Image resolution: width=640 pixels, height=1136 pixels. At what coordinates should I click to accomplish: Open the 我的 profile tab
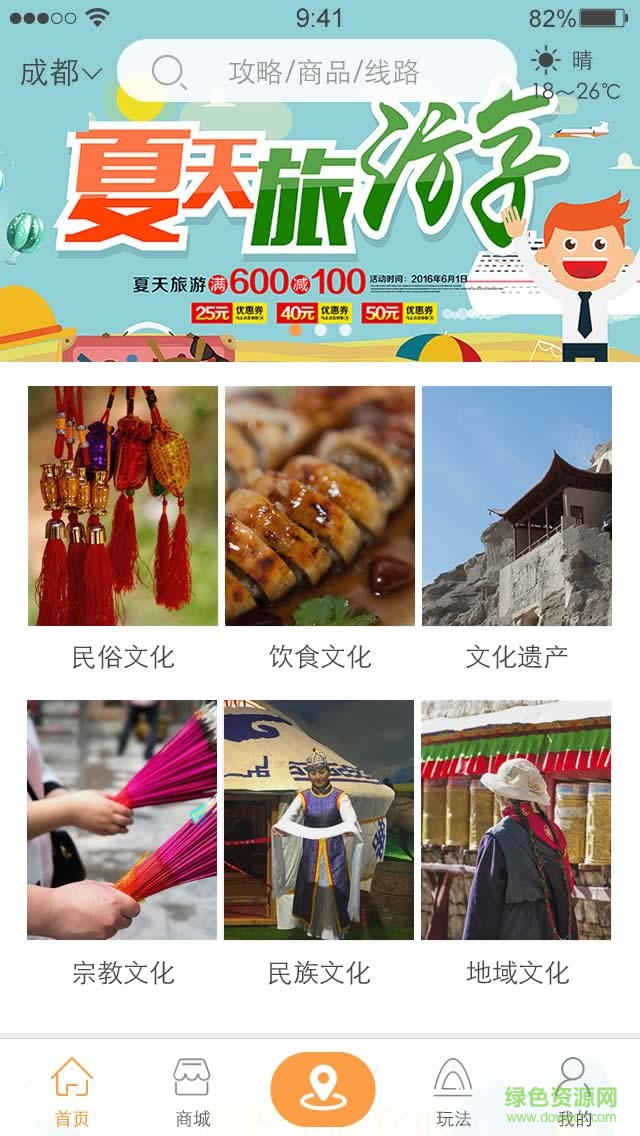point(573,1091)
